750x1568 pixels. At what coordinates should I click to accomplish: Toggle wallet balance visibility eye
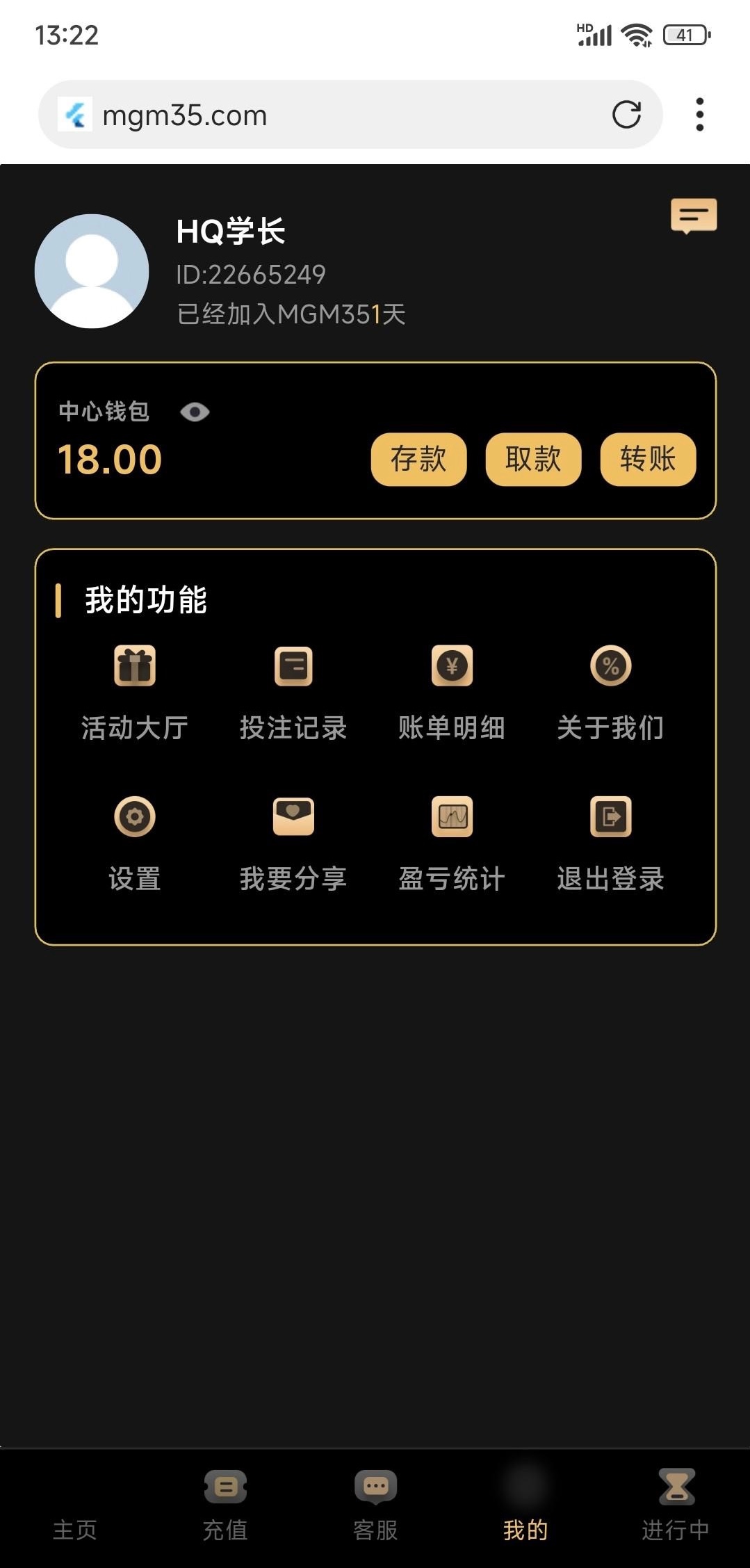coord(195,412)
